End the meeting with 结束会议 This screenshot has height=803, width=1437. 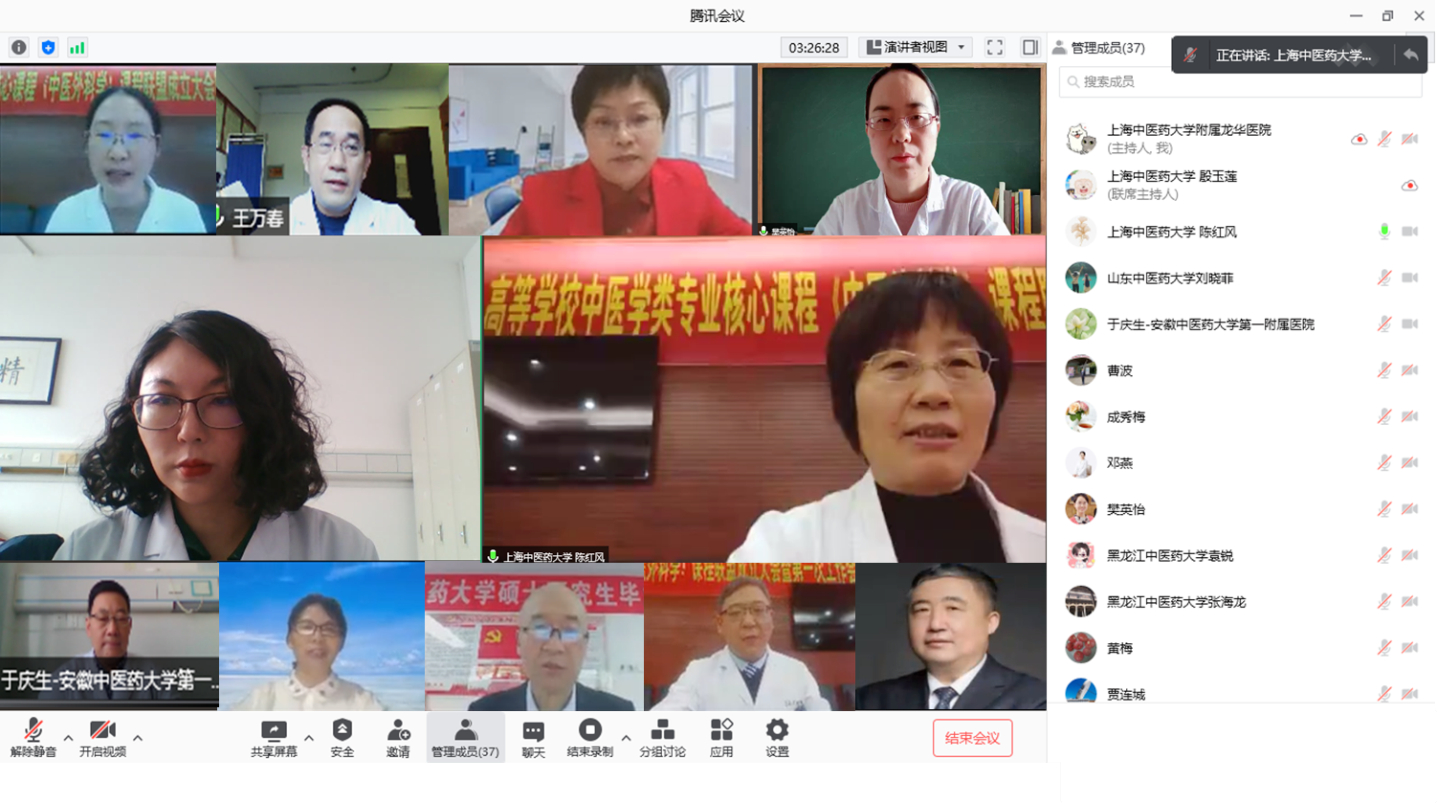point(972,738)
